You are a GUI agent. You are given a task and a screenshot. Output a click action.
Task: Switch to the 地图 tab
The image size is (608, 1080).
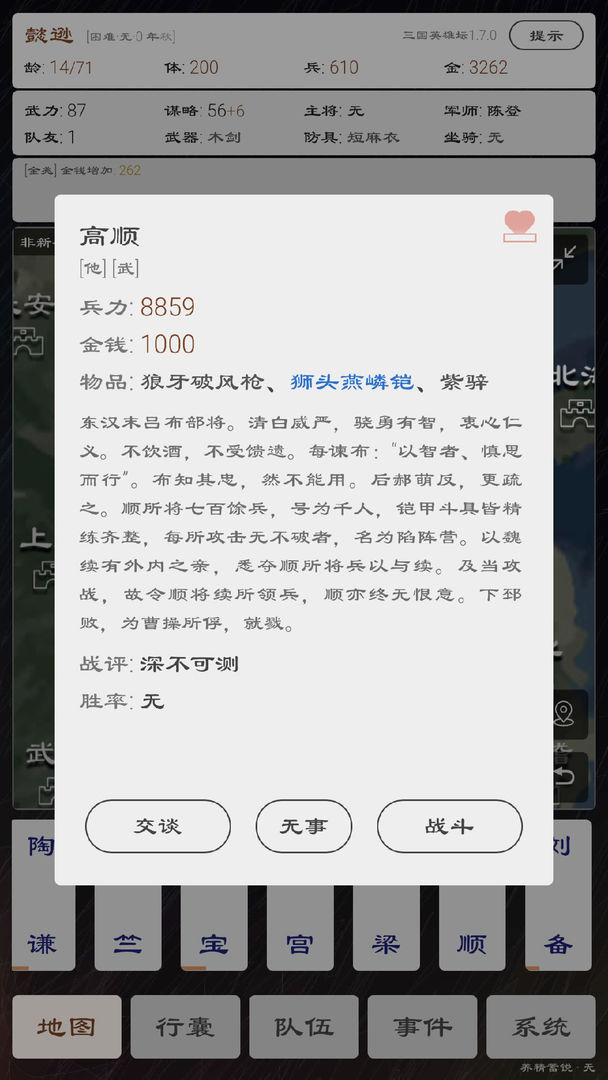point(67,1026)
